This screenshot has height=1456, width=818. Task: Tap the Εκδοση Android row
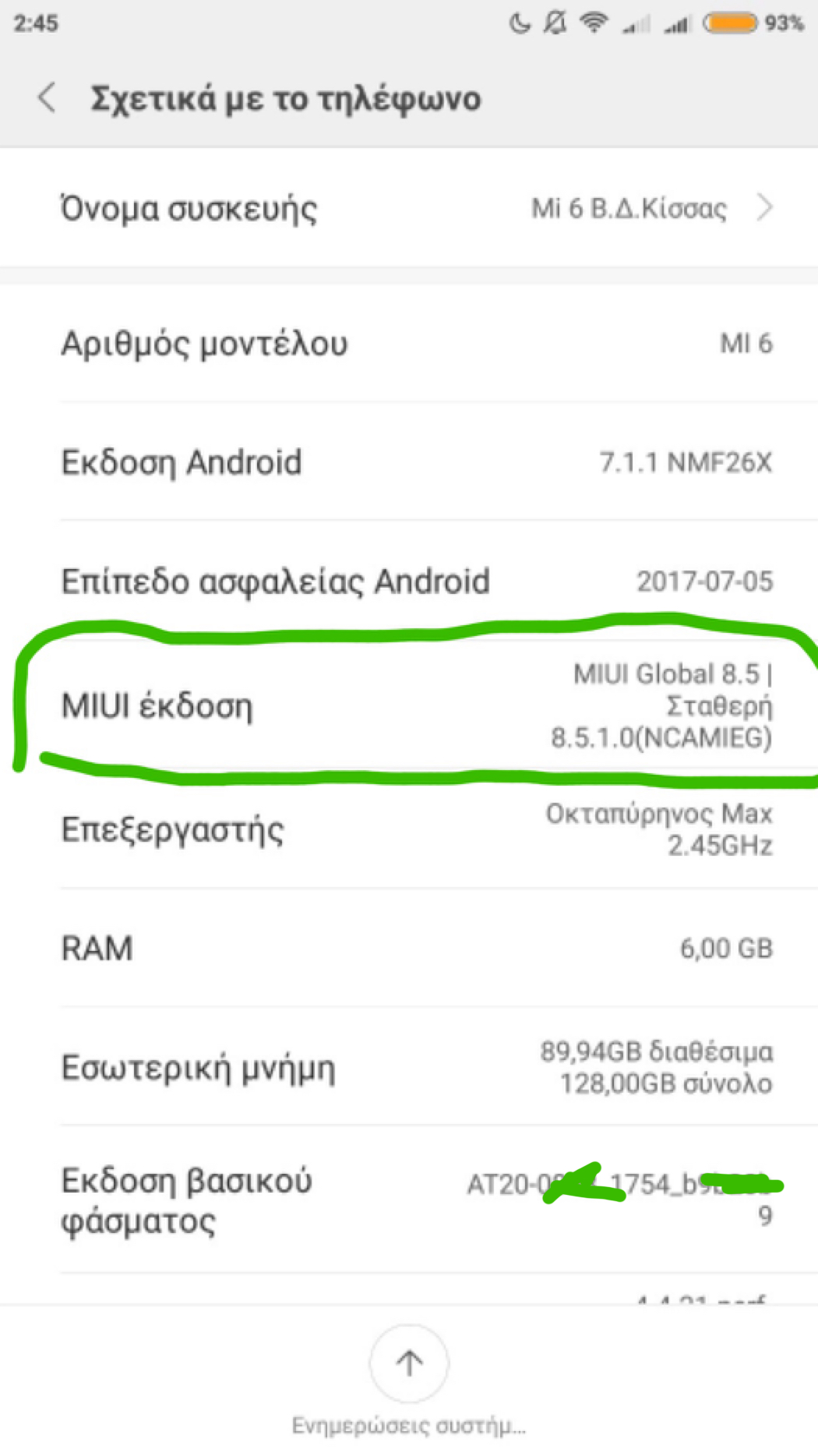pyautogui.click(x=409, y=462)
